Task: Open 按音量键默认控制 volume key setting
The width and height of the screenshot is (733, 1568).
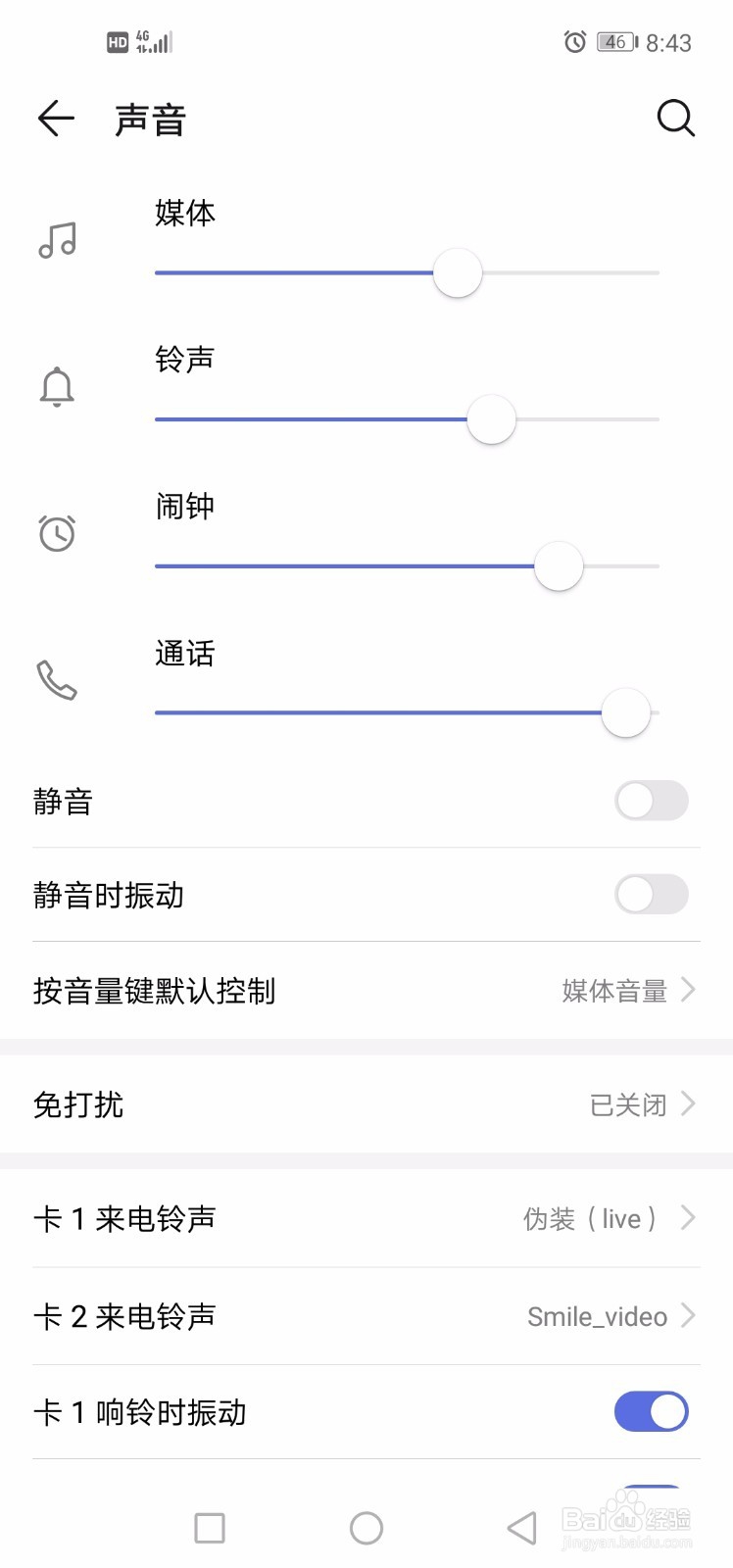Action: coord(366,991)
